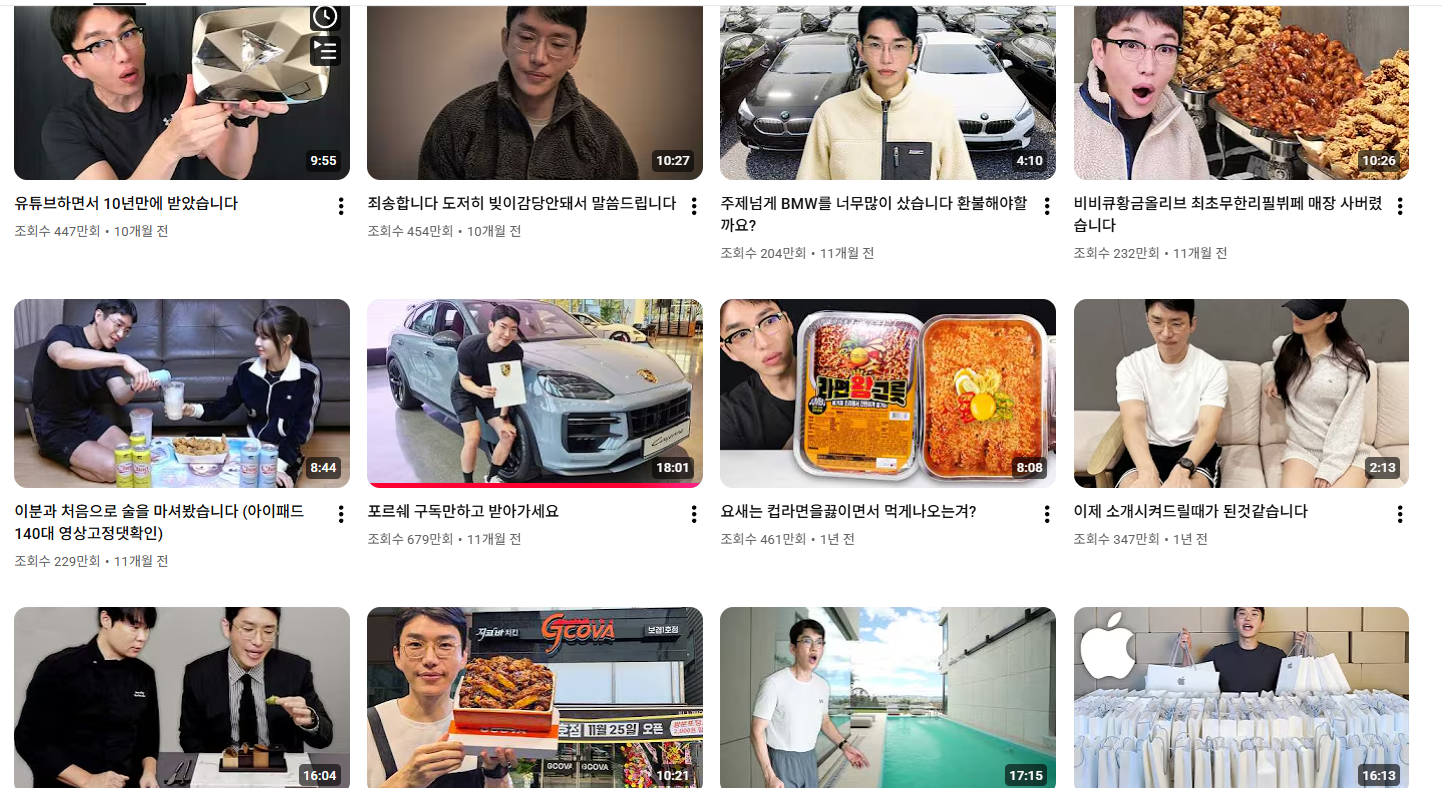
Task: Show options for the 비비큐황금올리브 video
Action: coord(1400,206)
